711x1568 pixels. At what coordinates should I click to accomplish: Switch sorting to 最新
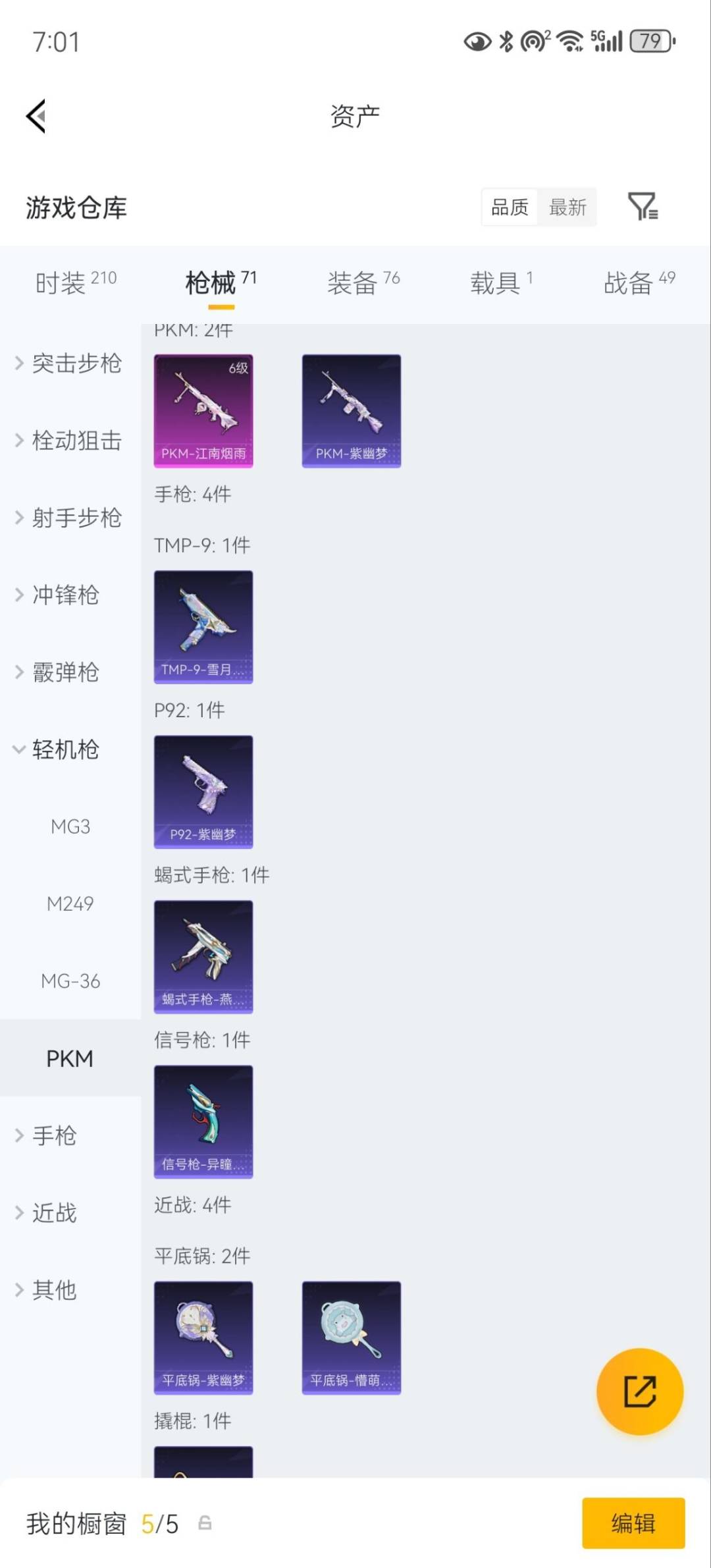[x=567, y=207]
